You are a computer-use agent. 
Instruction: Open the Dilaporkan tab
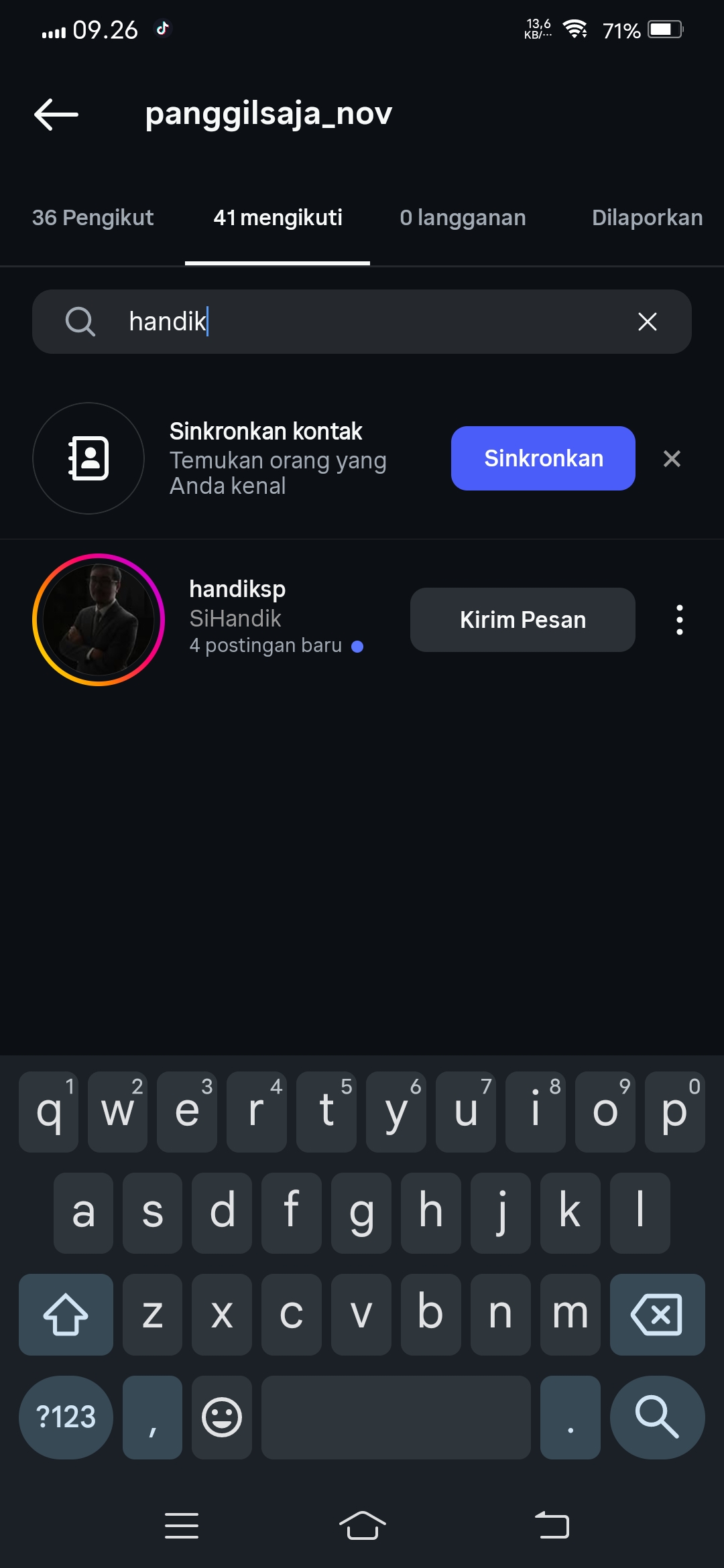[x=647, y=218]
